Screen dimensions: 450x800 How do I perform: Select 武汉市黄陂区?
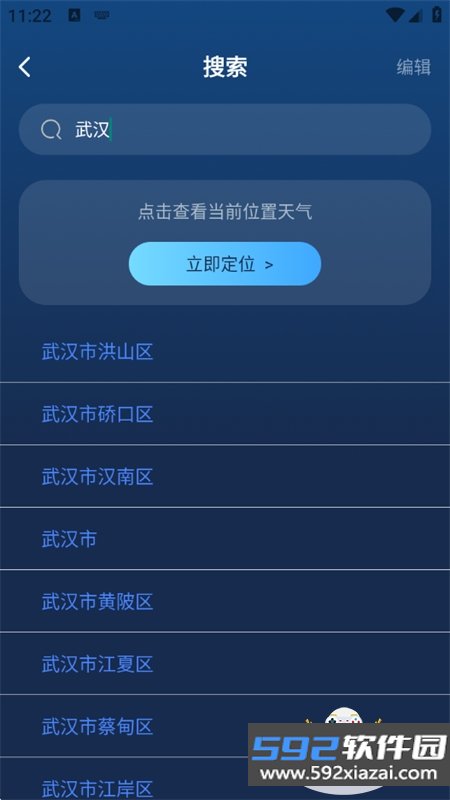tap(225, 602)
